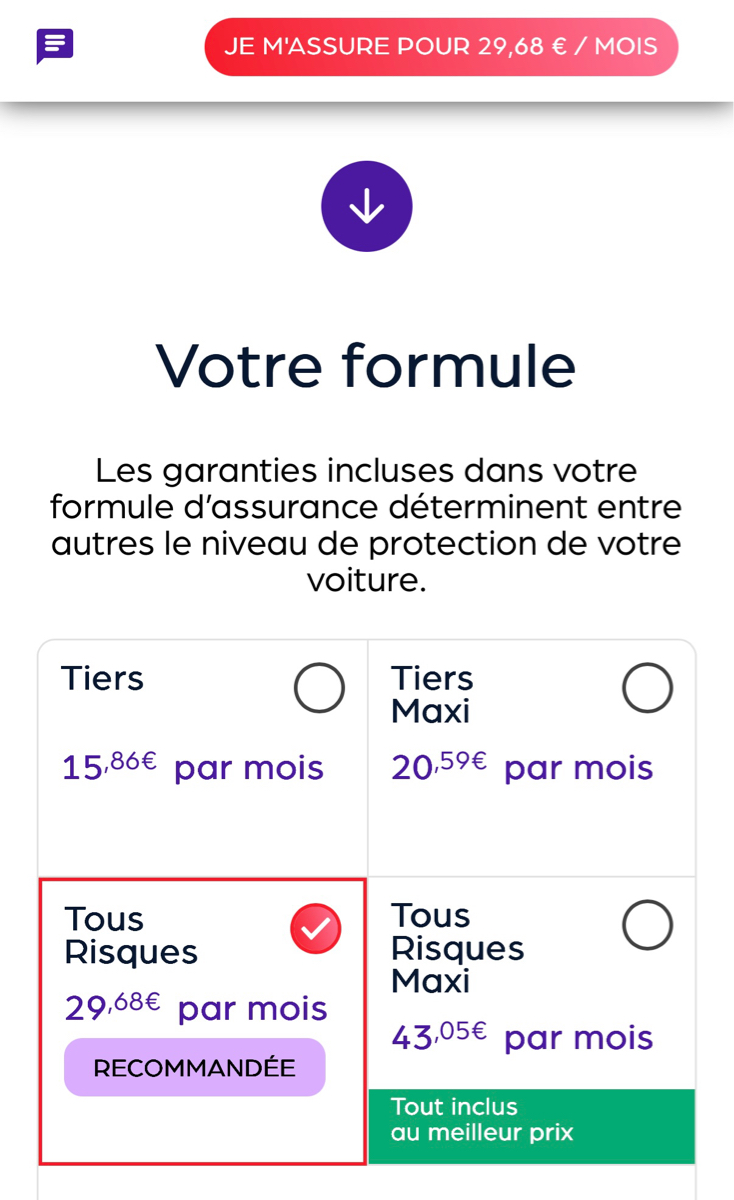The image size is (734, 1200).
Task: Open the chat message icon
Action: (x=55, y=46)
